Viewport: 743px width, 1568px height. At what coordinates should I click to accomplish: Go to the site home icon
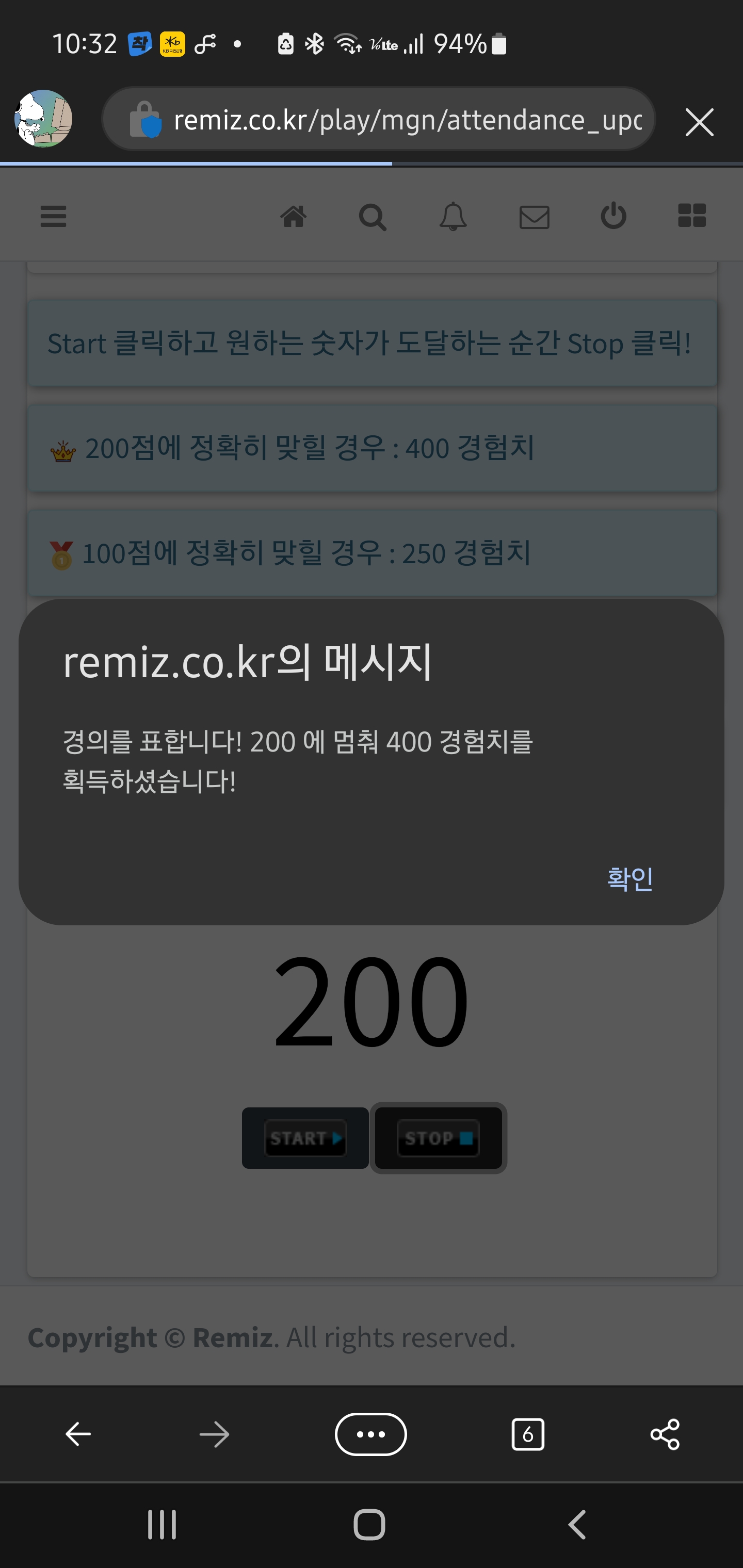[x=293, y=216]
